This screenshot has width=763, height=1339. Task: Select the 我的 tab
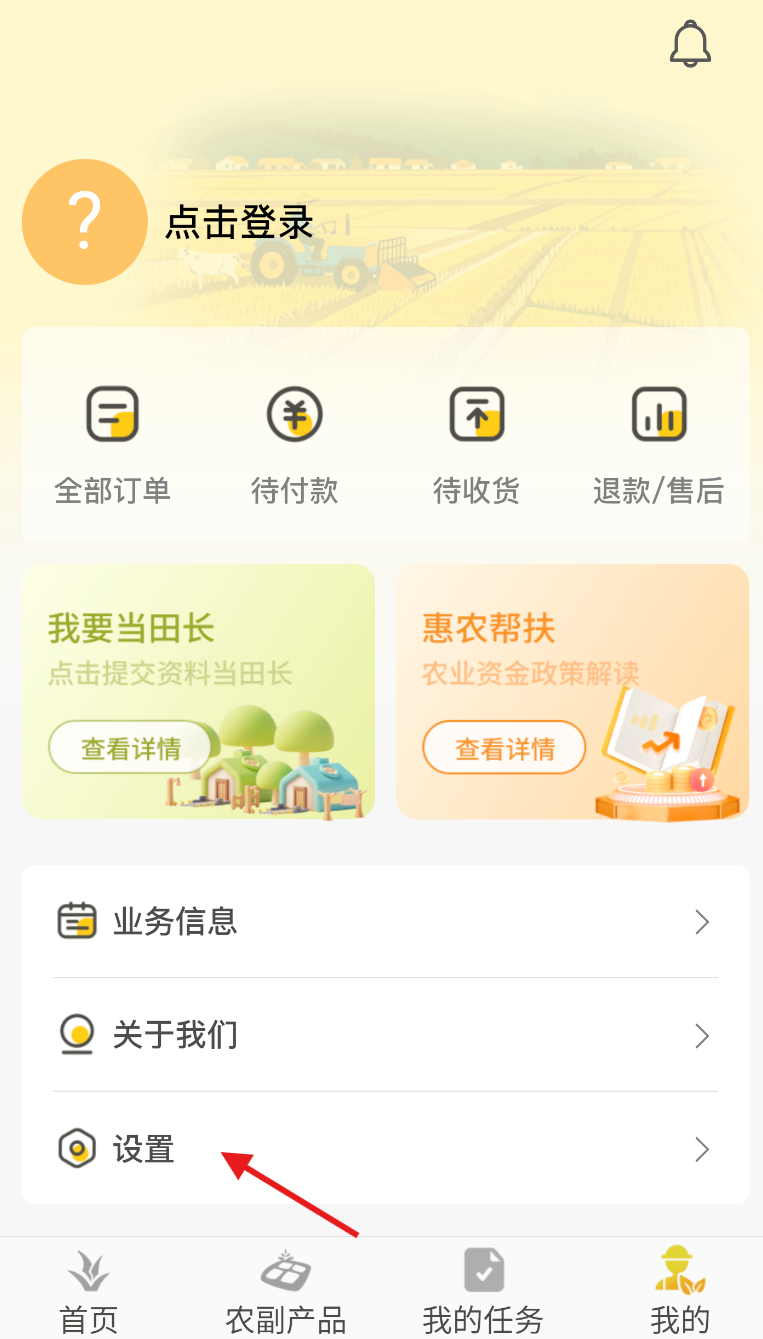tap(680, 1291)
